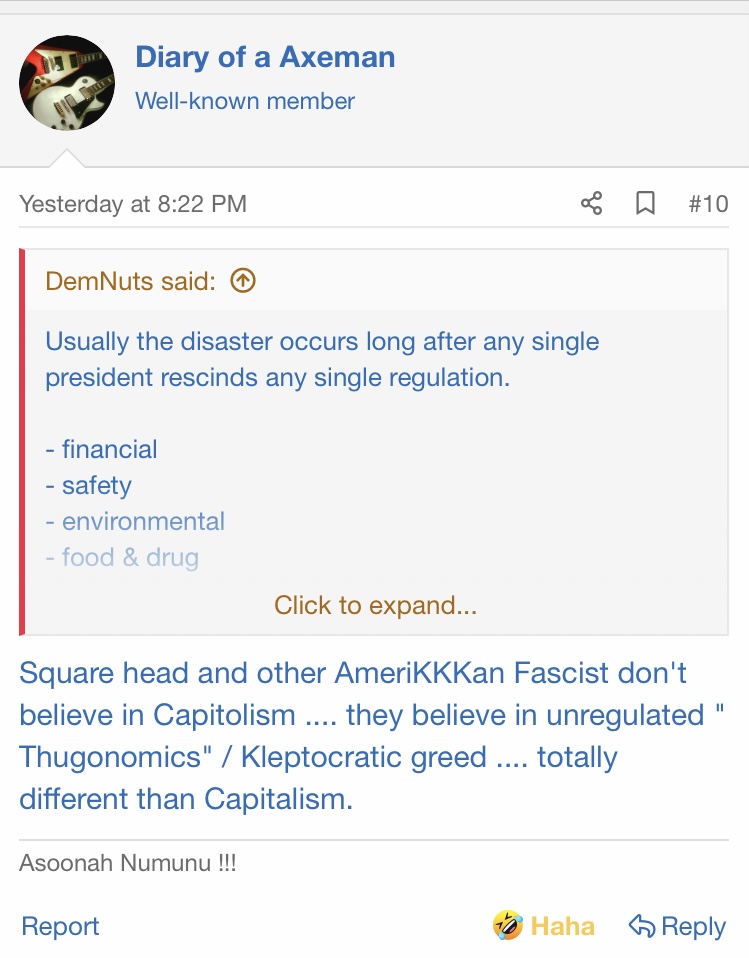
Task: Bookmark this post
Action: coord(645,204)
